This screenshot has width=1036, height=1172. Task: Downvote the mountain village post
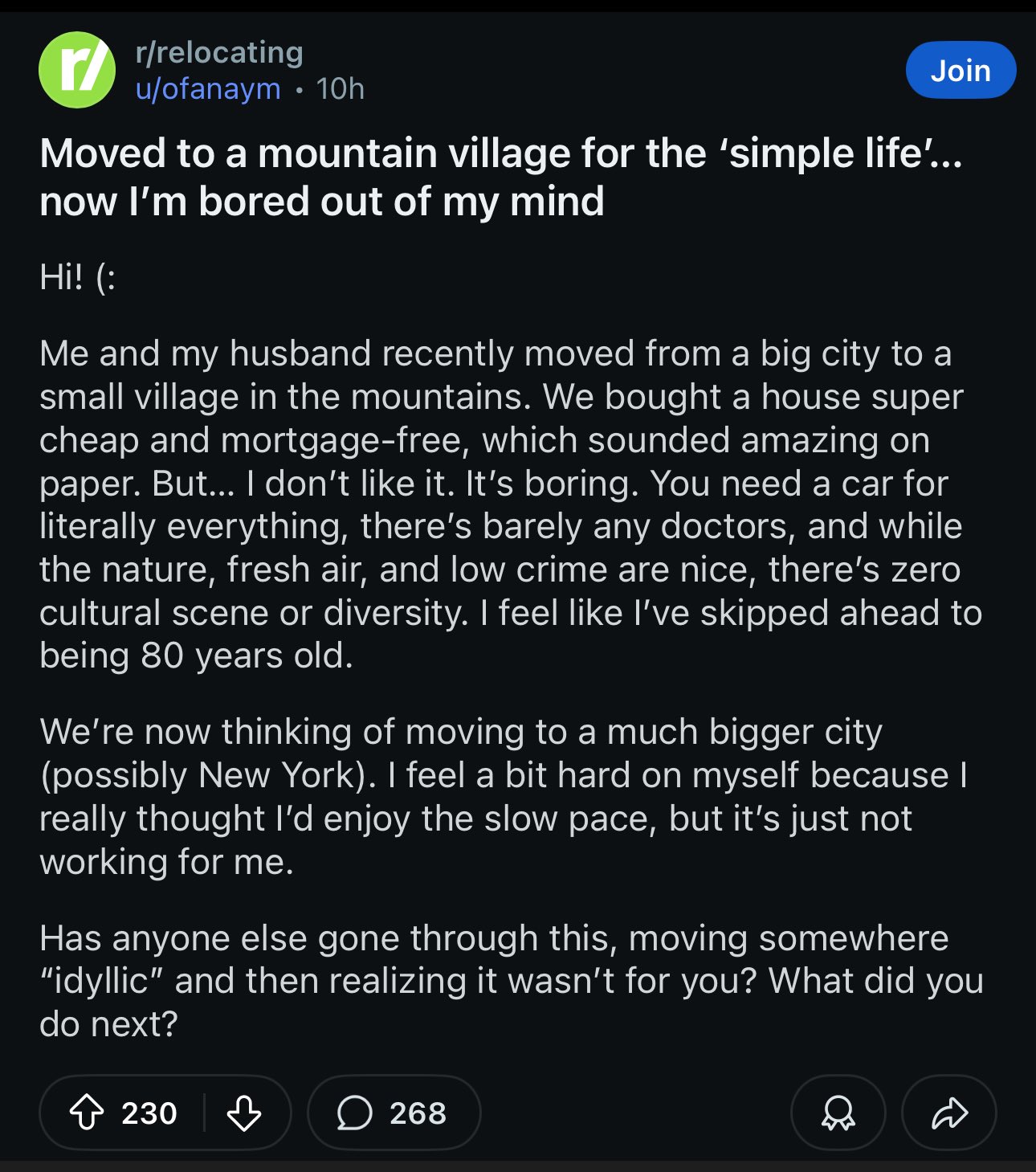click(244, 1113)
